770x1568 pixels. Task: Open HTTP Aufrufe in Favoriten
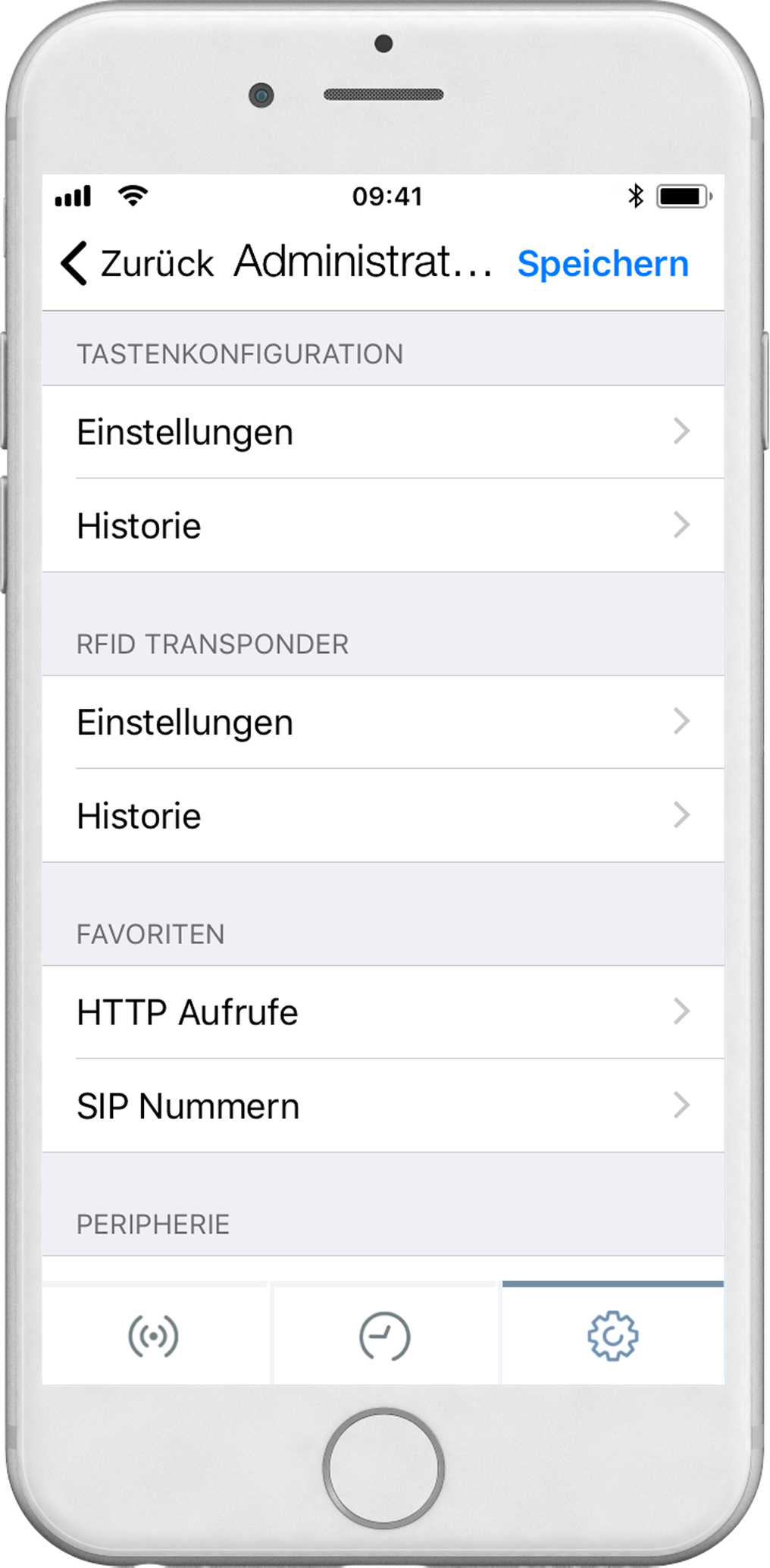coord(383,1012)
